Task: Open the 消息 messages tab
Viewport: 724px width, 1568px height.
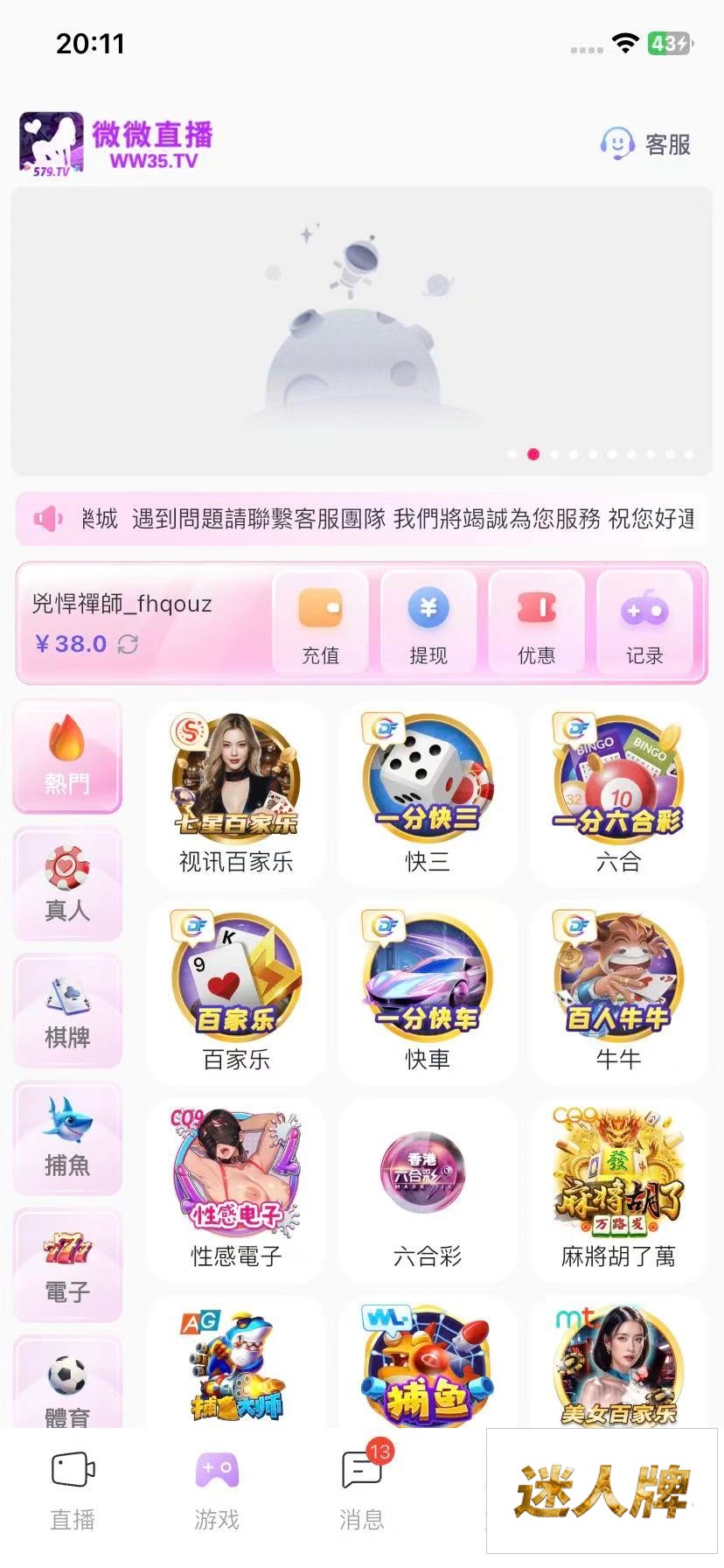Action: point(361,1491)
